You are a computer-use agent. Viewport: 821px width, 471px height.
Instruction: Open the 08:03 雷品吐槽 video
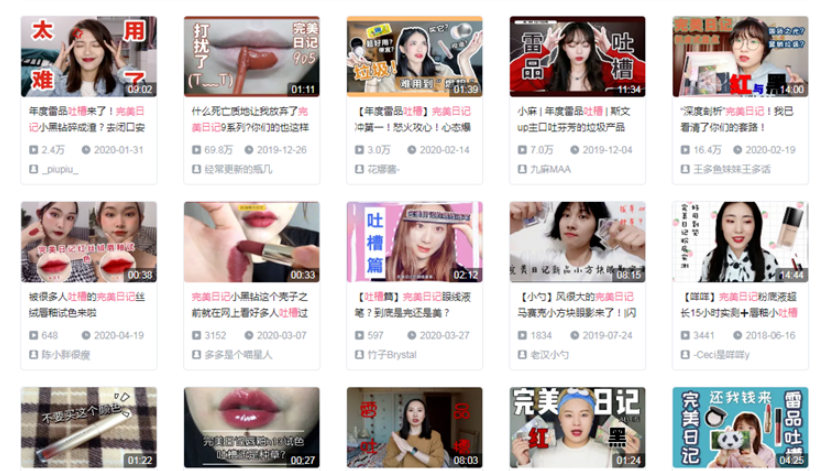coord(414,427)
